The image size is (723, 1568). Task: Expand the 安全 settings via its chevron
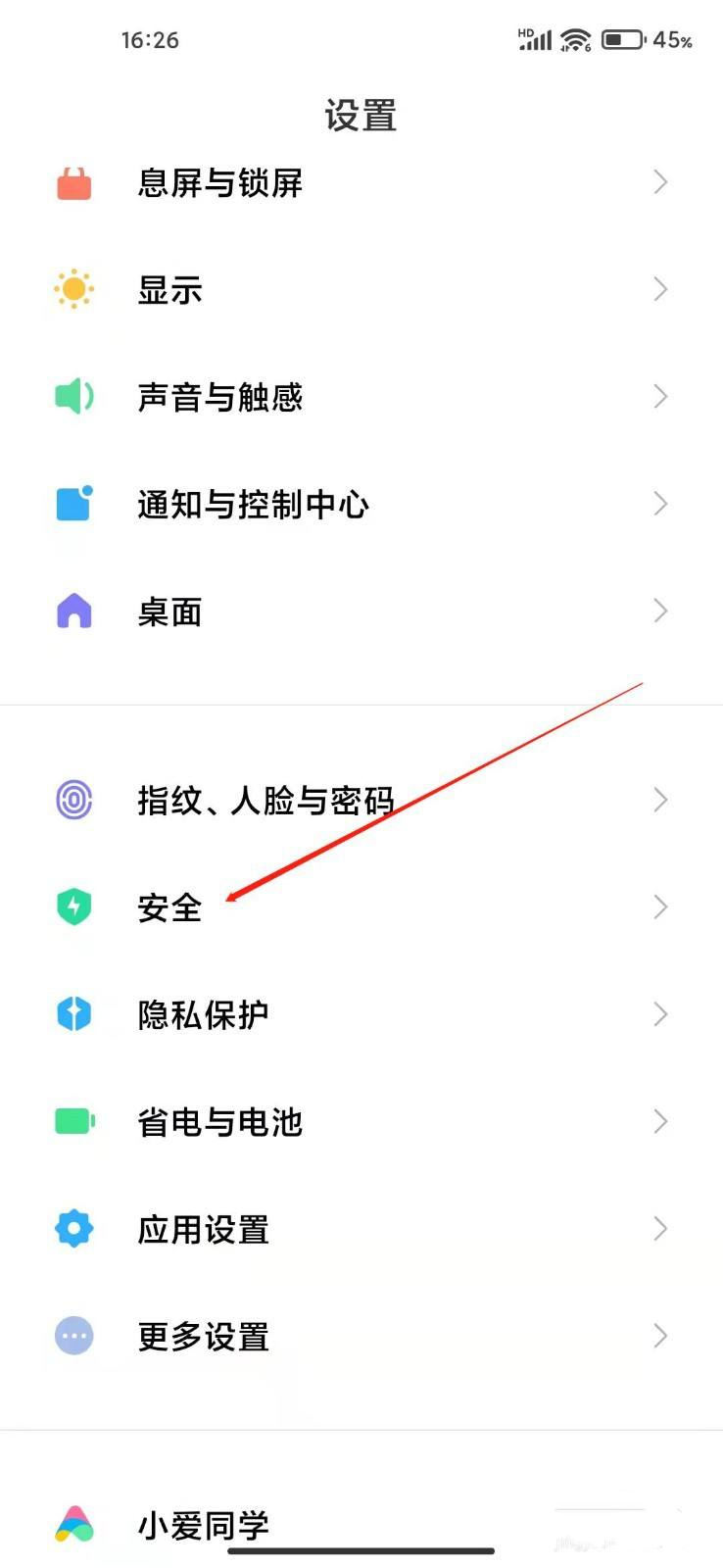point(659,907)
